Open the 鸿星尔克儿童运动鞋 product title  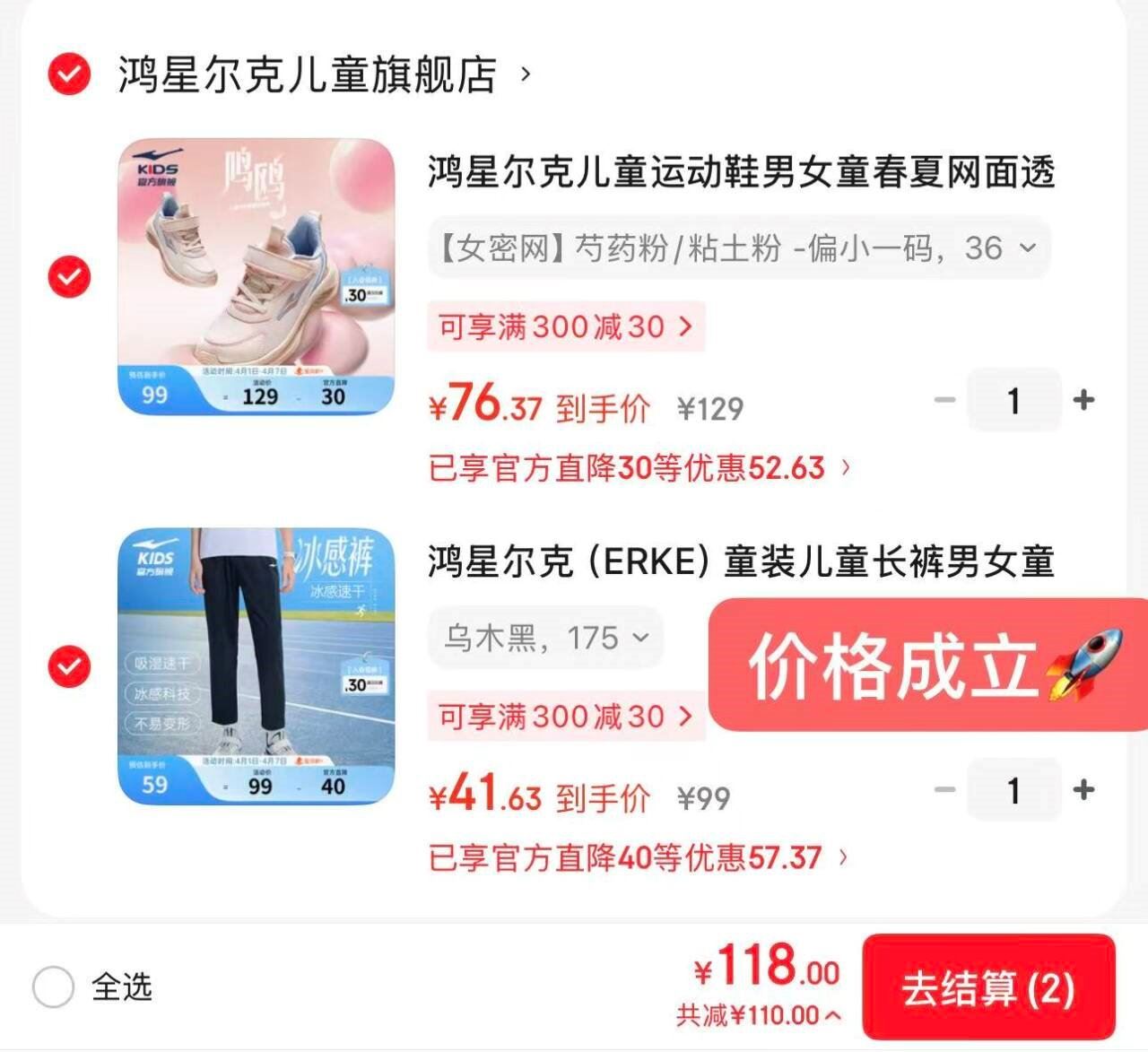click(x=741, y=171)
